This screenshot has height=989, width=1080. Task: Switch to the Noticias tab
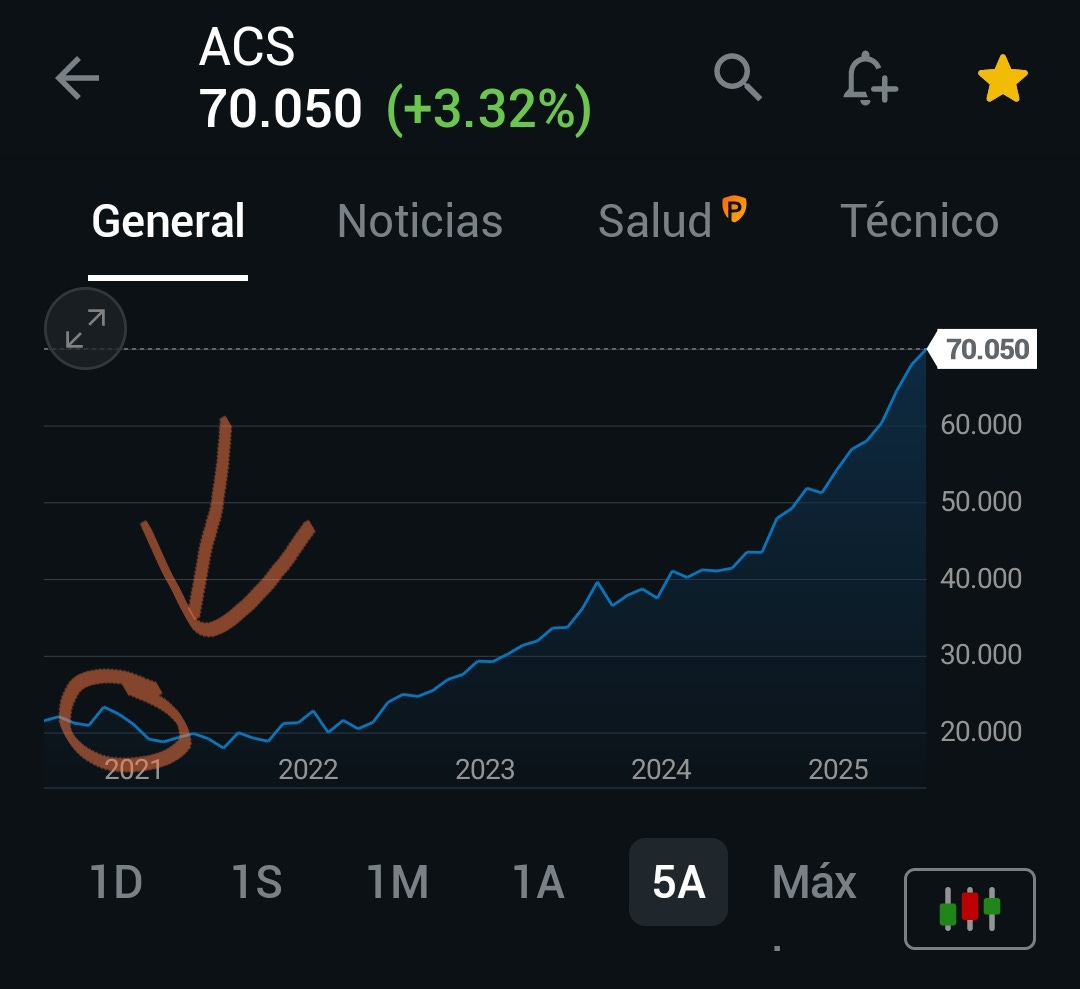[419, 221]
